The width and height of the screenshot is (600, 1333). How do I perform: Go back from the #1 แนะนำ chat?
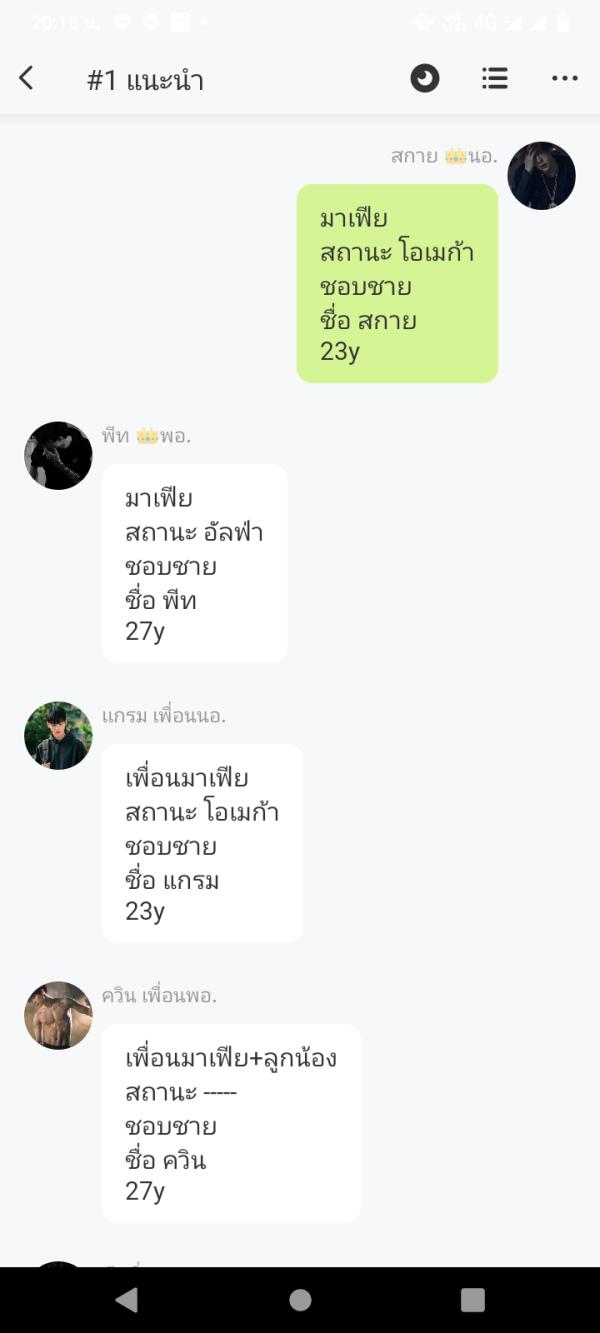click(x=27, y=78)
